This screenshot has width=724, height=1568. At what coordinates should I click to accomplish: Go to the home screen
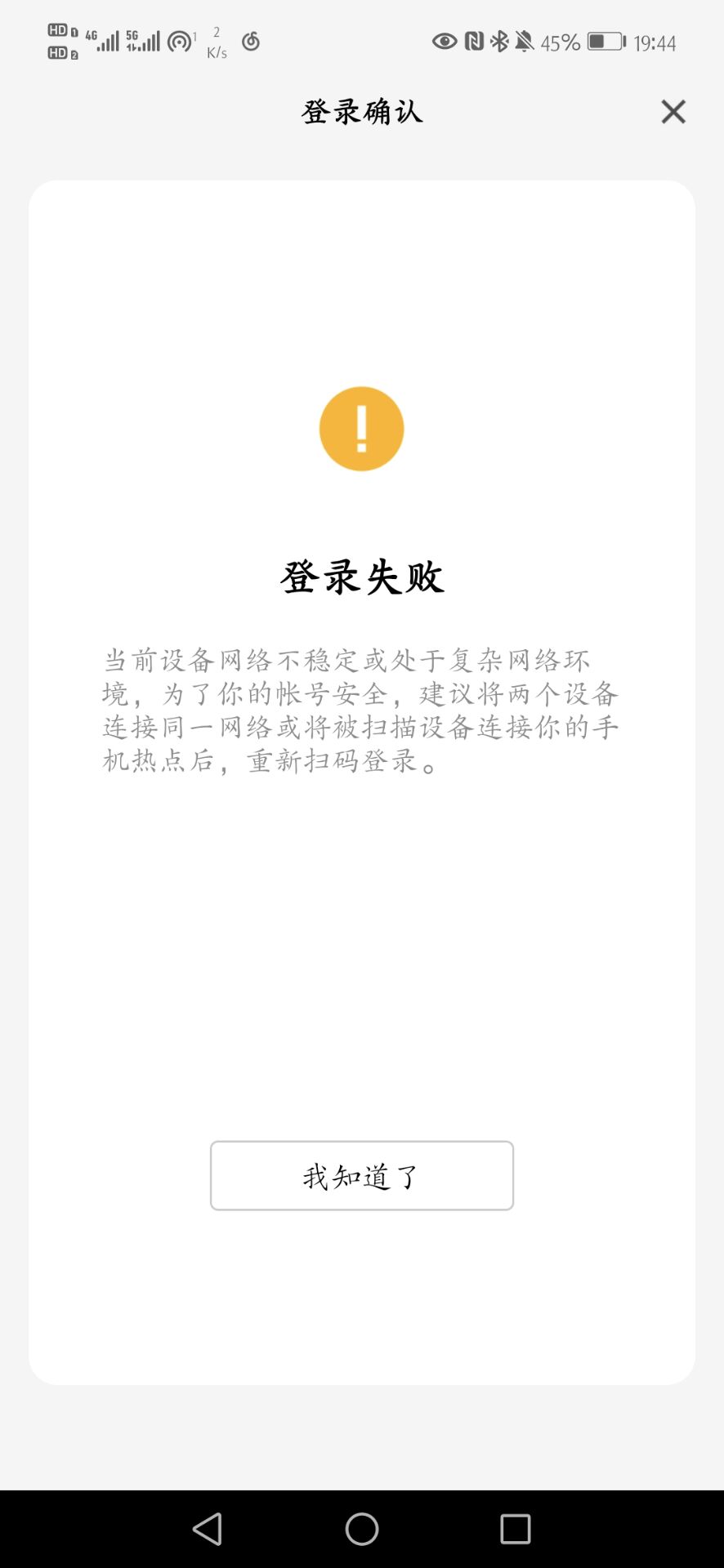point(361,1528)
